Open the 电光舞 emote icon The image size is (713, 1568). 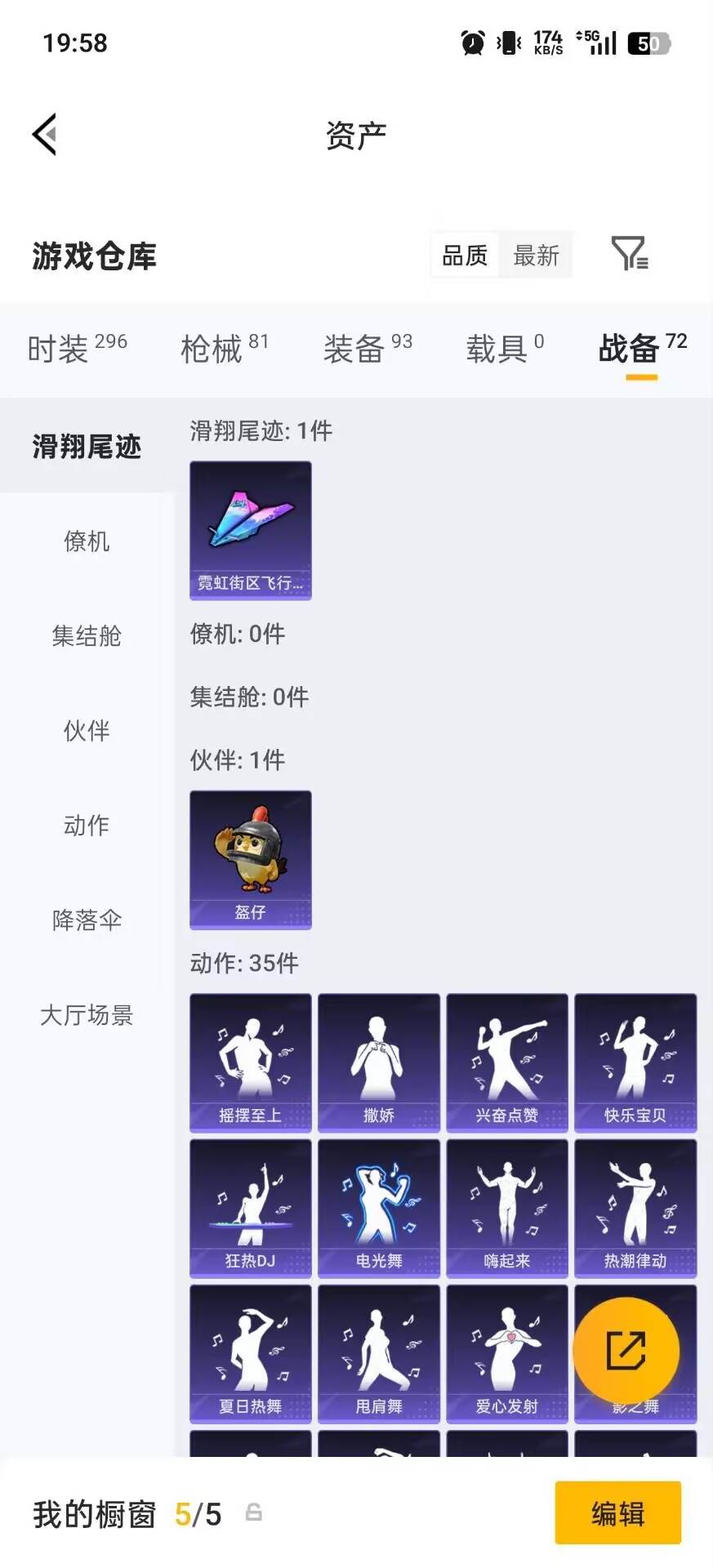coord(378,1207)
